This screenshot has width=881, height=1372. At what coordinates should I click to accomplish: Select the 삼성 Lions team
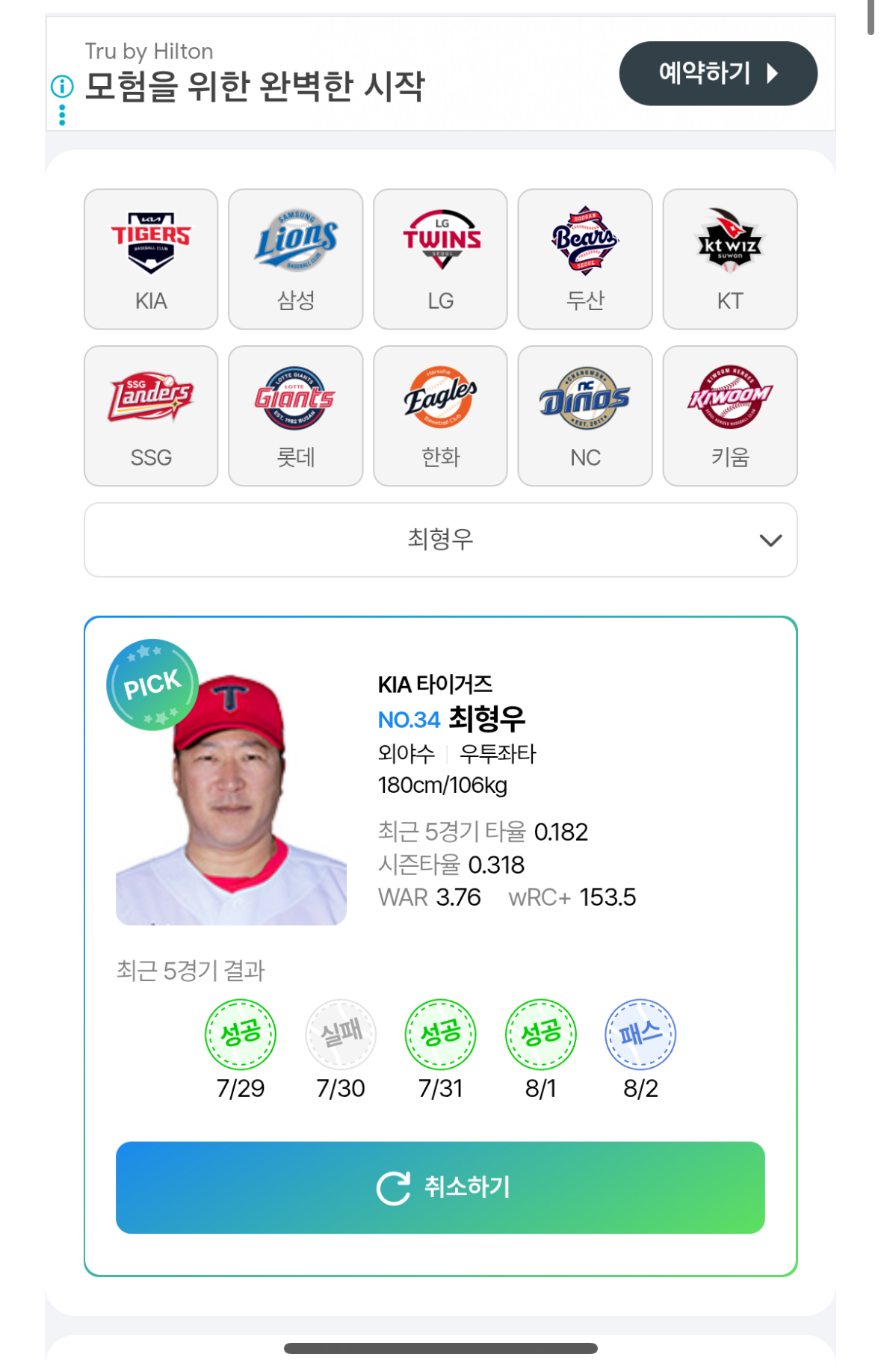tap(295, 259)
